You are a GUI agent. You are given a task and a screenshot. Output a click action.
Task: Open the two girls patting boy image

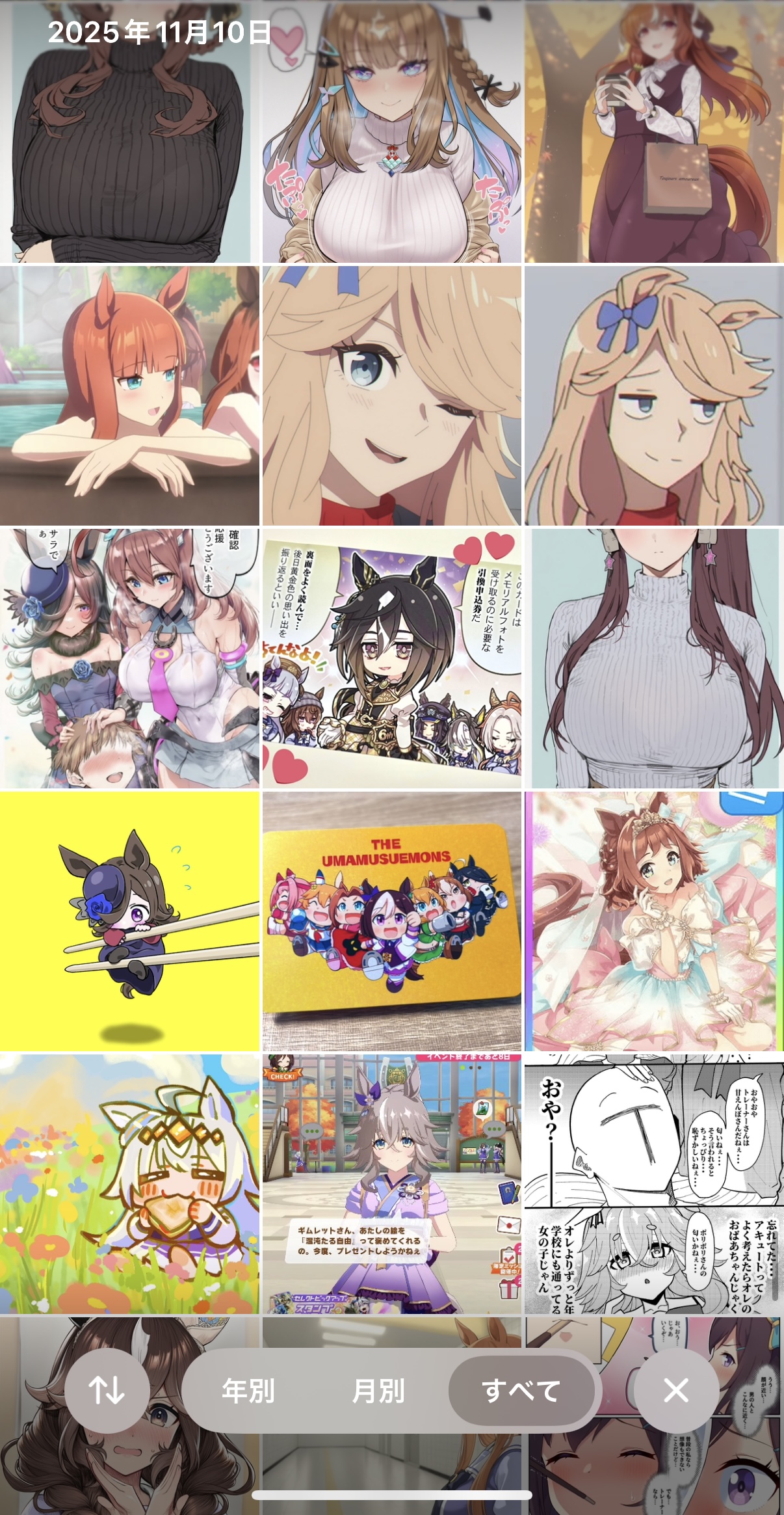tap(129, 658)
